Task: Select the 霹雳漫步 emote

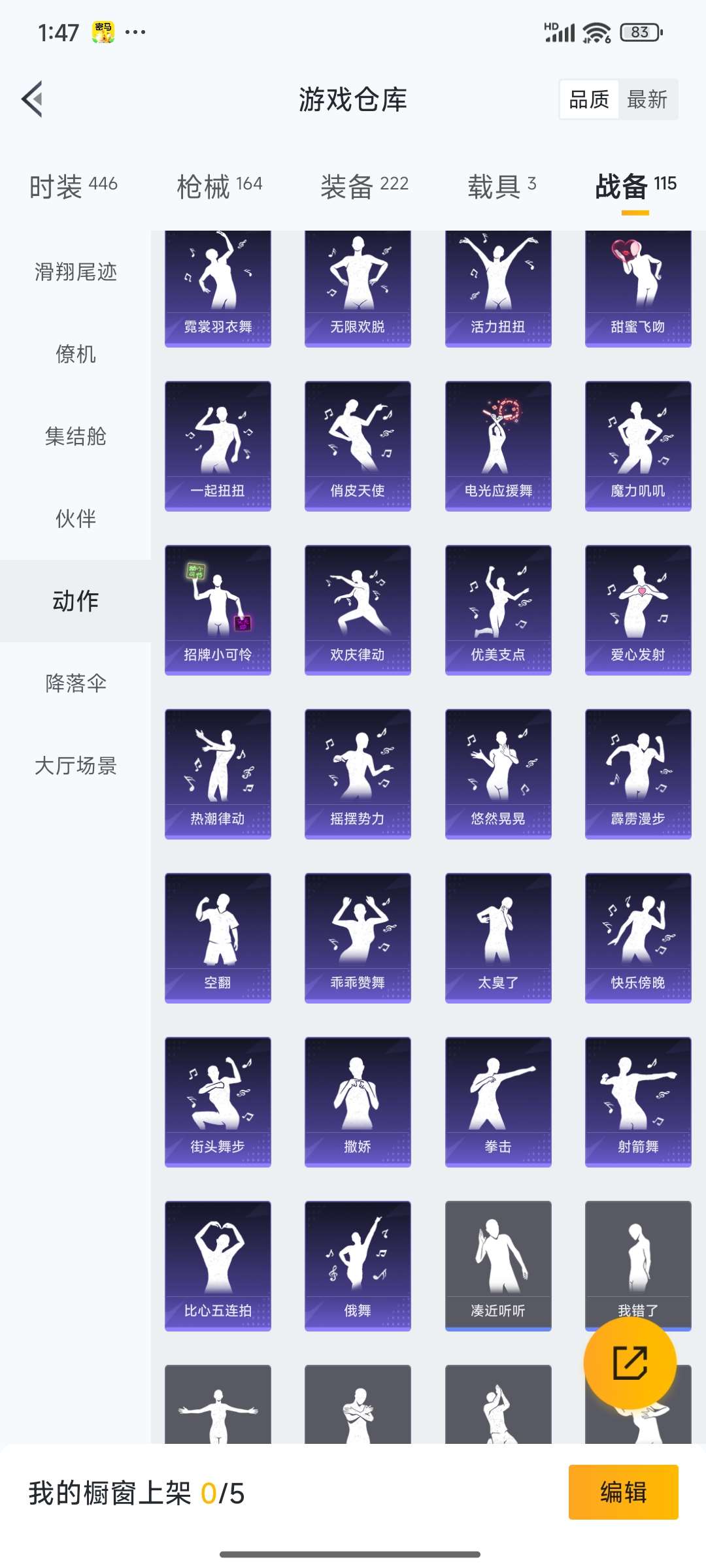Action: pyautogui.click(x=637, y=771)
